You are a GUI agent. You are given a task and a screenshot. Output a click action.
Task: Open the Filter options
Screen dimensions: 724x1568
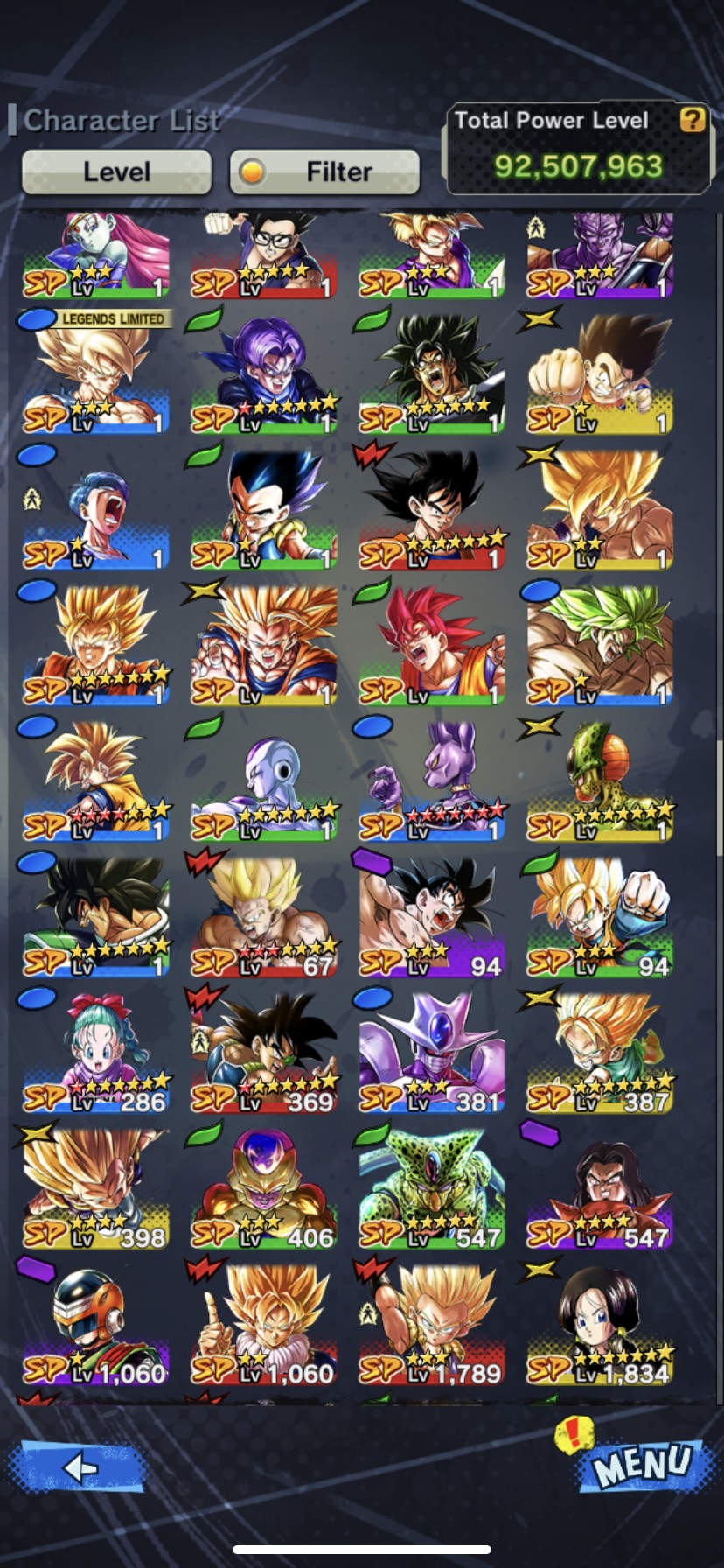324,171
